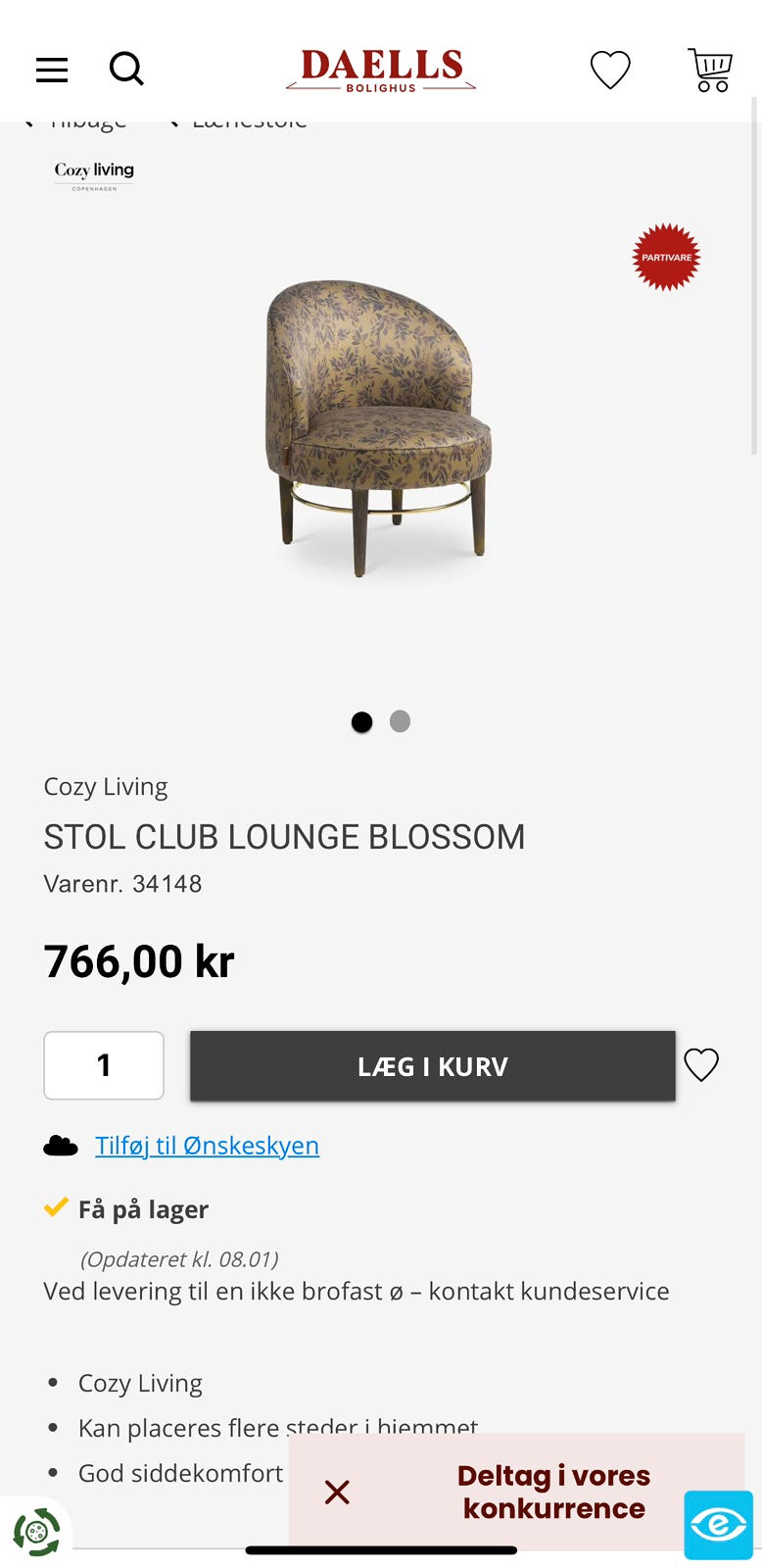Open Tilføj til Ønskeskyen link
Viewport: 762px width, 1568px height.
[x=207, y=1146]
